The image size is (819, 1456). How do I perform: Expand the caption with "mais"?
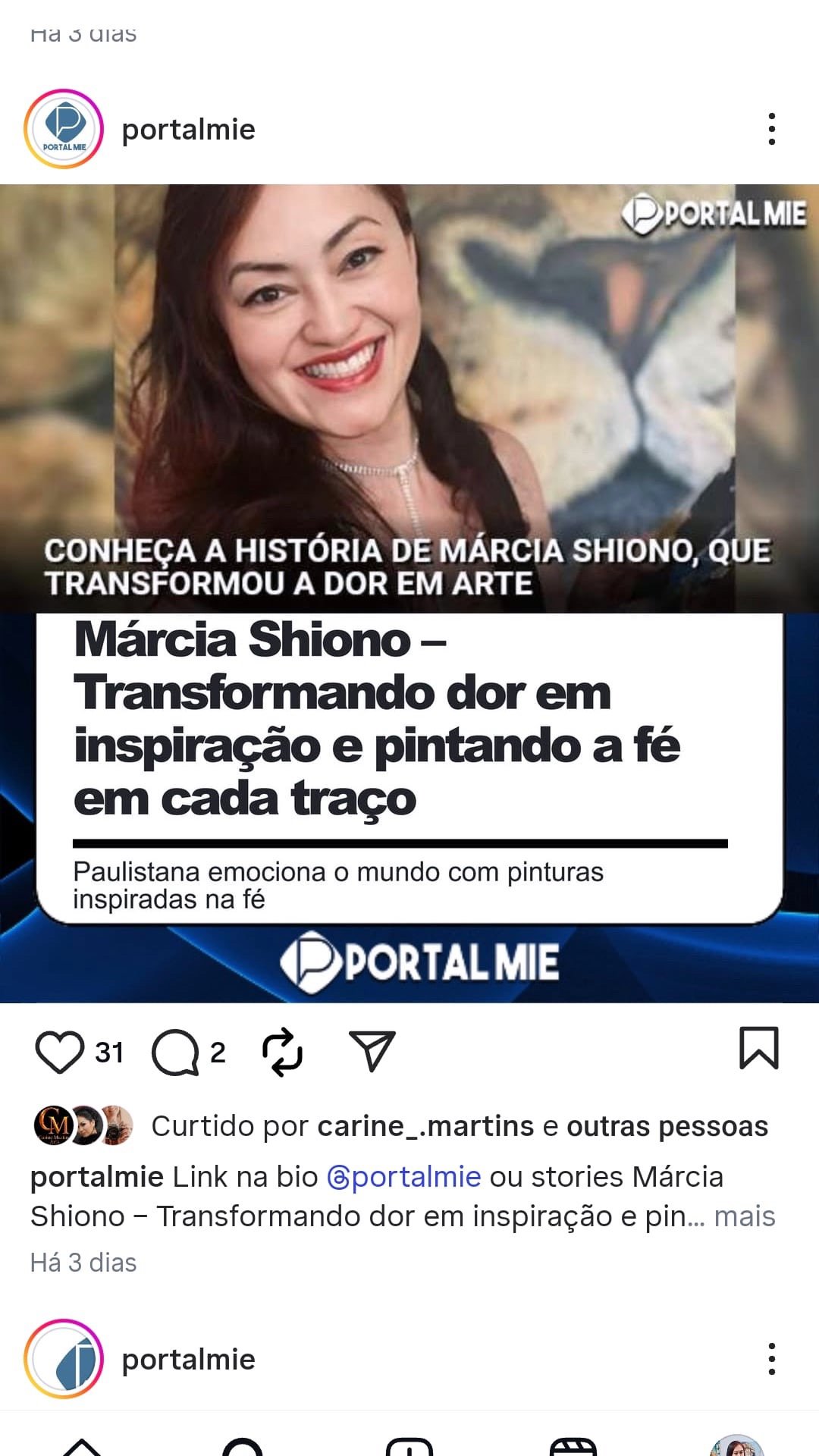pyautogui.click(x=744, y=1216)
